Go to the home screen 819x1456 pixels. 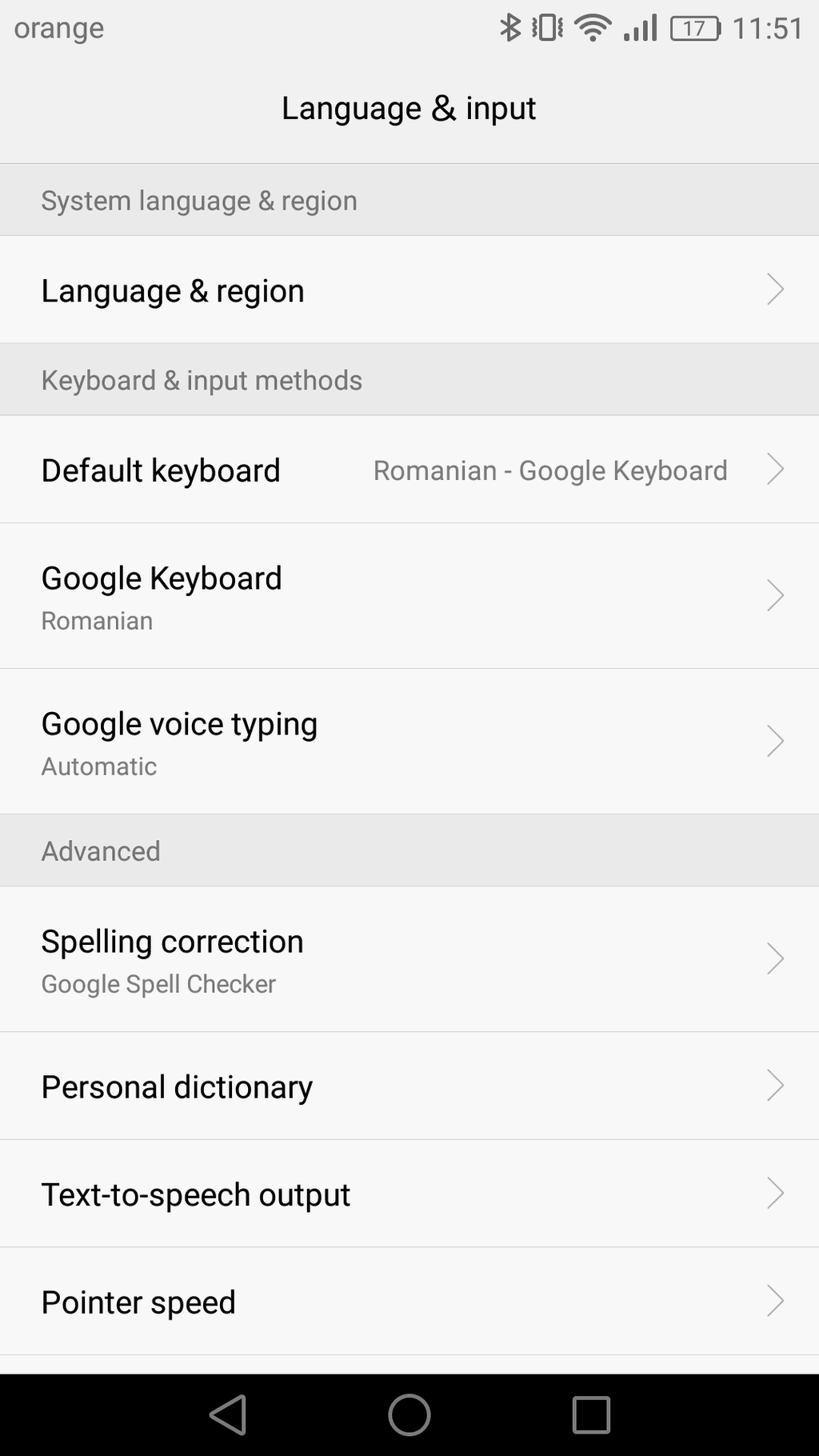[x=409, y=1415]
